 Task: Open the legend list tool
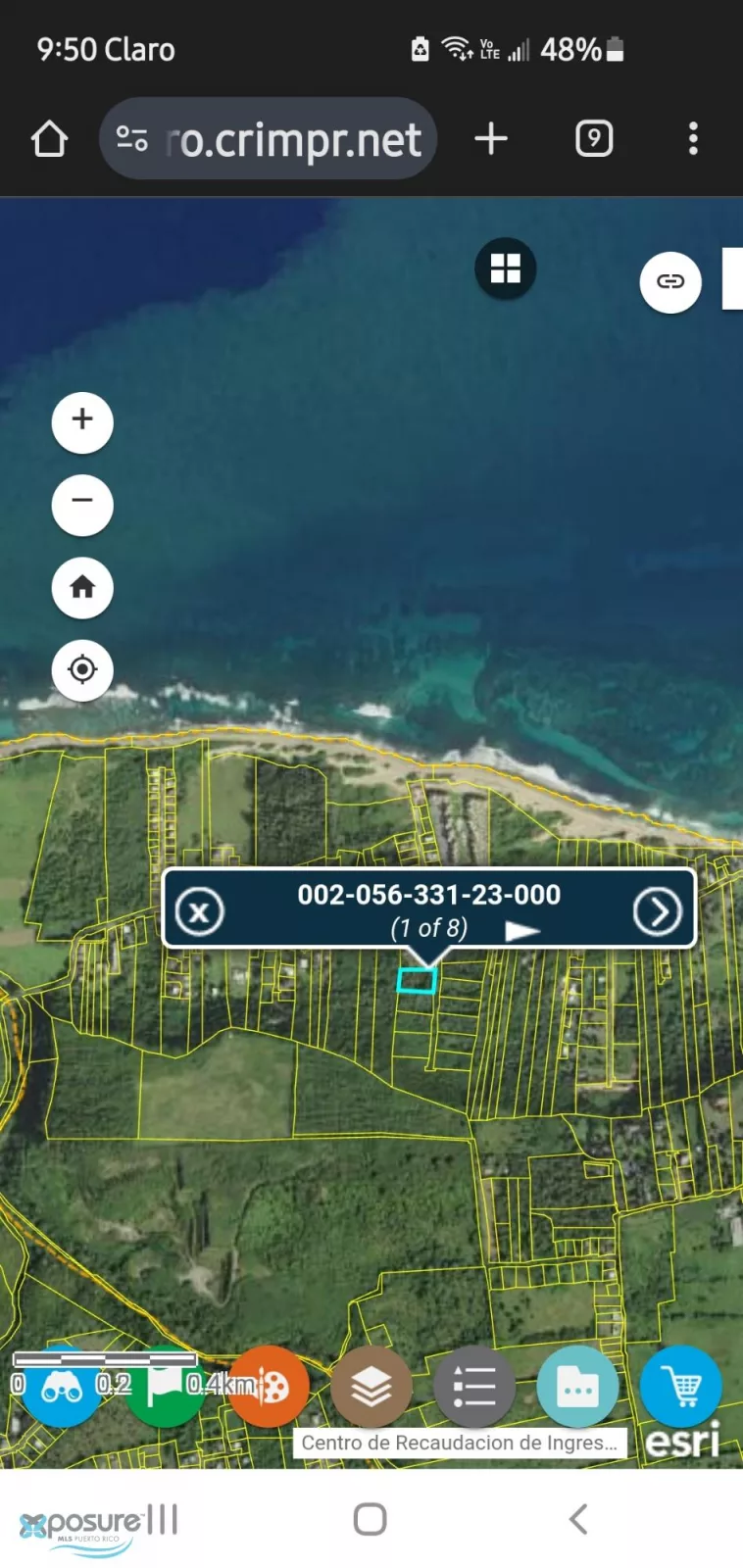click(474, 1386)
